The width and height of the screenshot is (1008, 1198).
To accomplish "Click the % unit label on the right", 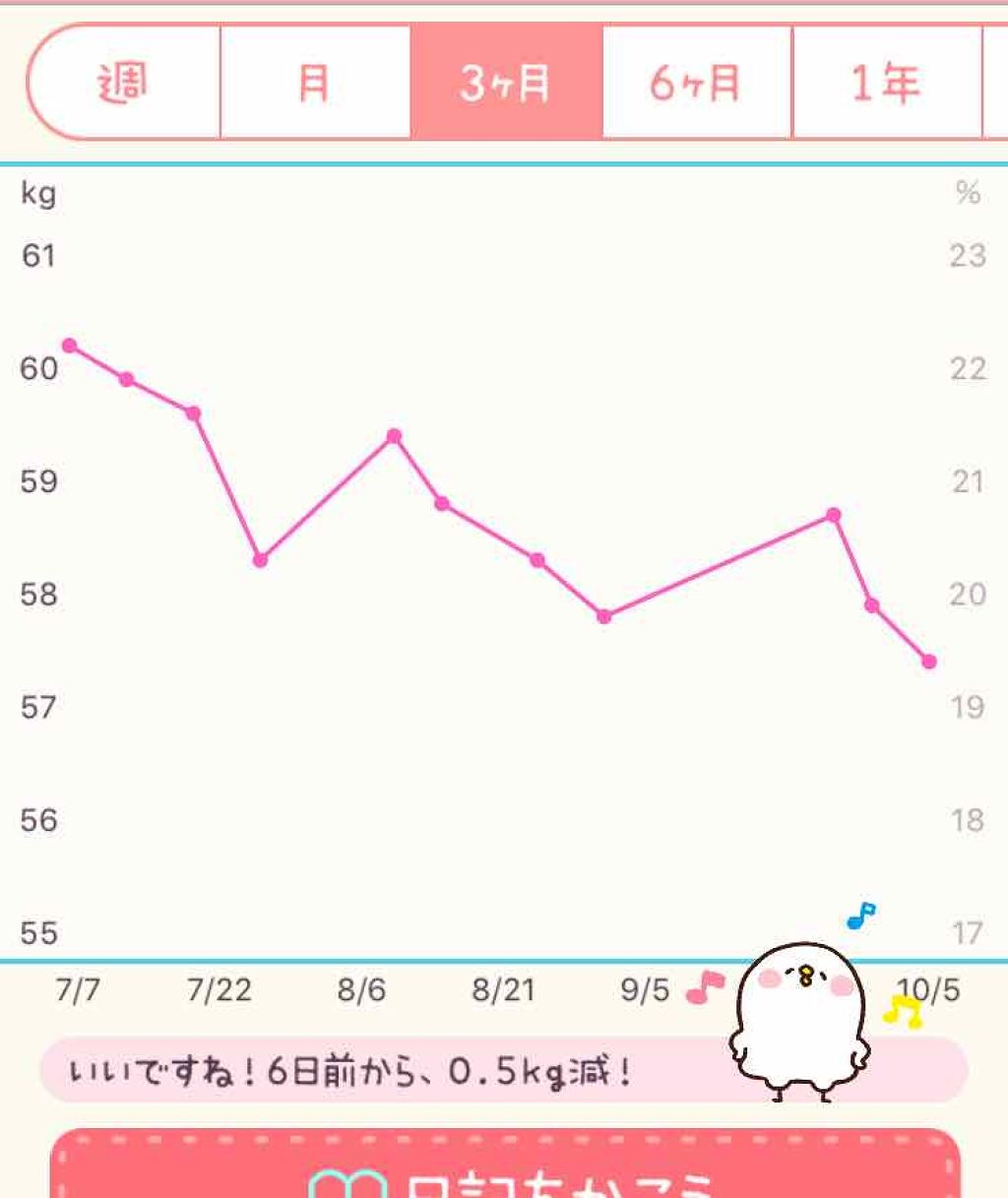I will pyautogui.click(x=967, y=189).
